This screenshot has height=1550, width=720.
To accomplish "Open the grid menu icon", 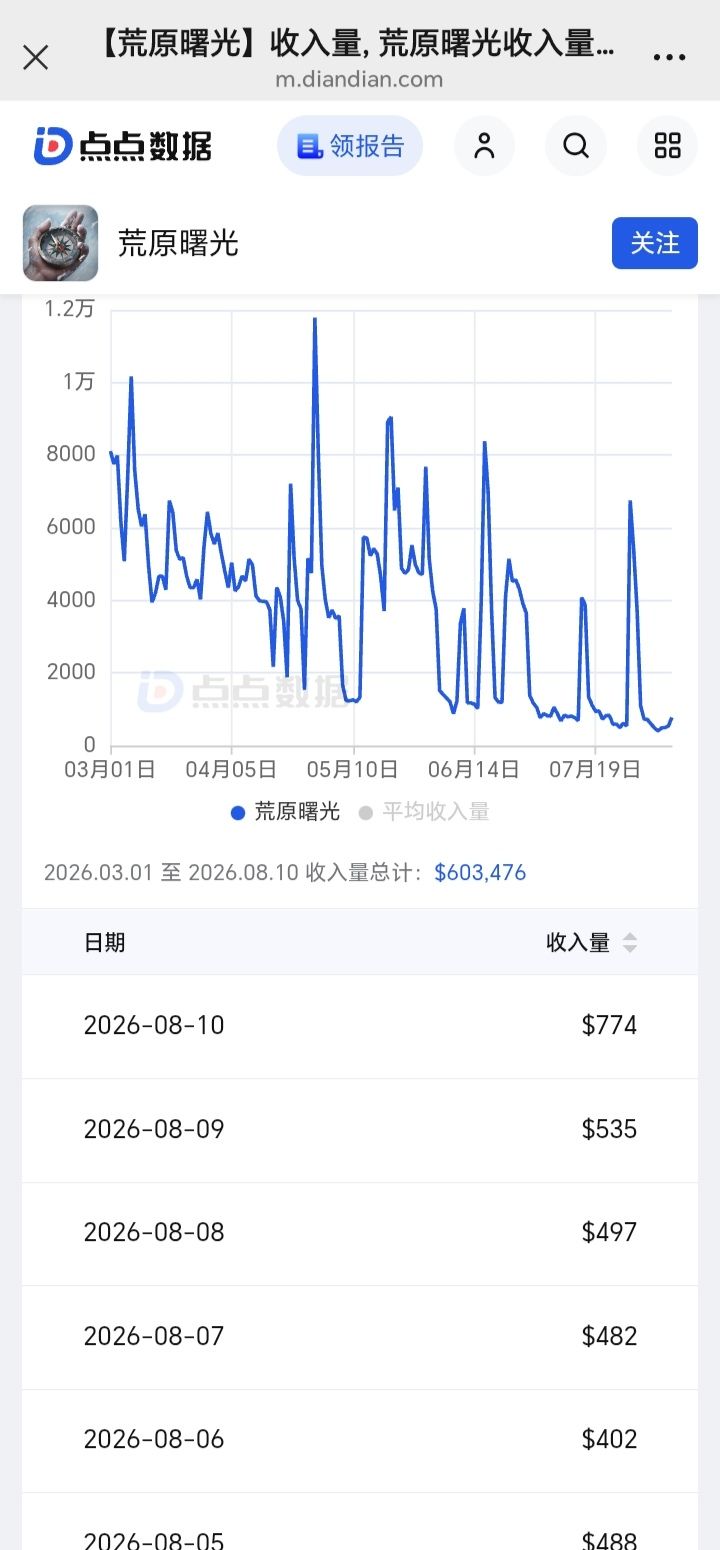I will coord(667,146).
